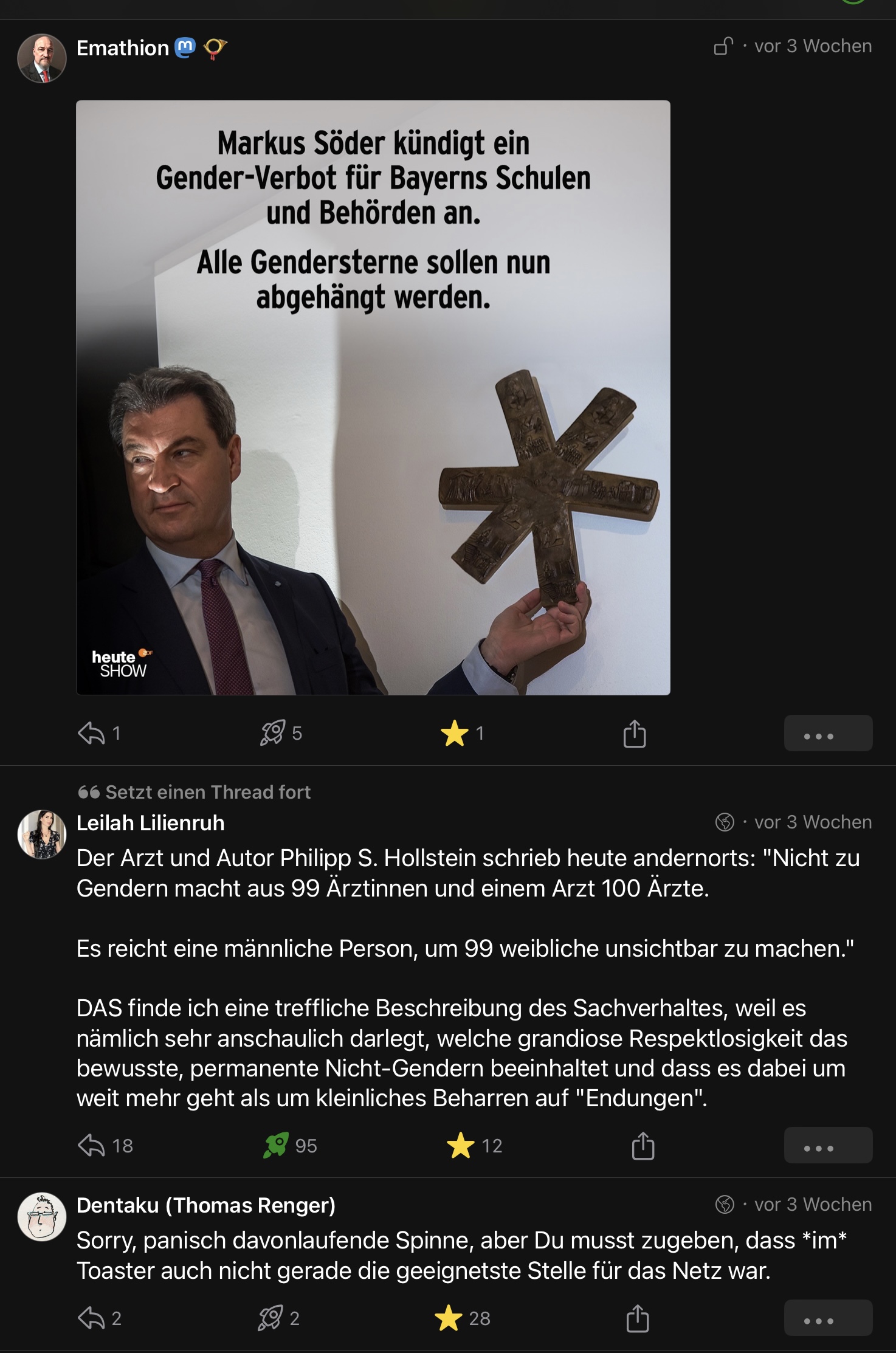Screen dimensions: 896x1353
Task: Boost Emathion's post
Action: click(x=273, y=733)
